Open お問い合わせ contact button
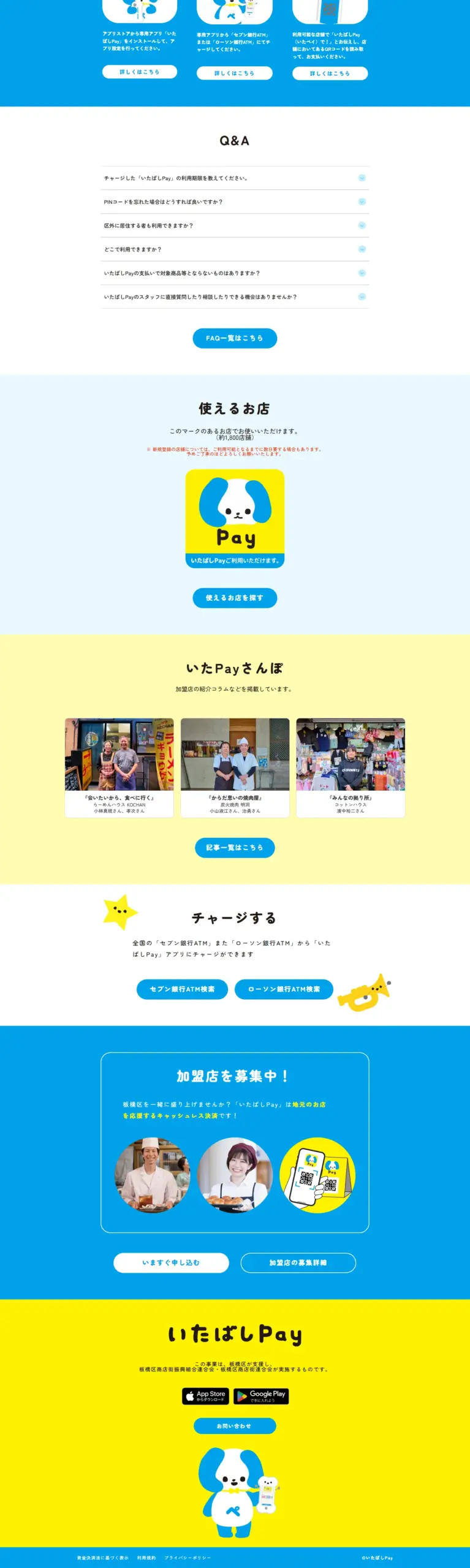Image resolution: width=470 pixels, height=1568 pixels. click(x=235, y=1426)
